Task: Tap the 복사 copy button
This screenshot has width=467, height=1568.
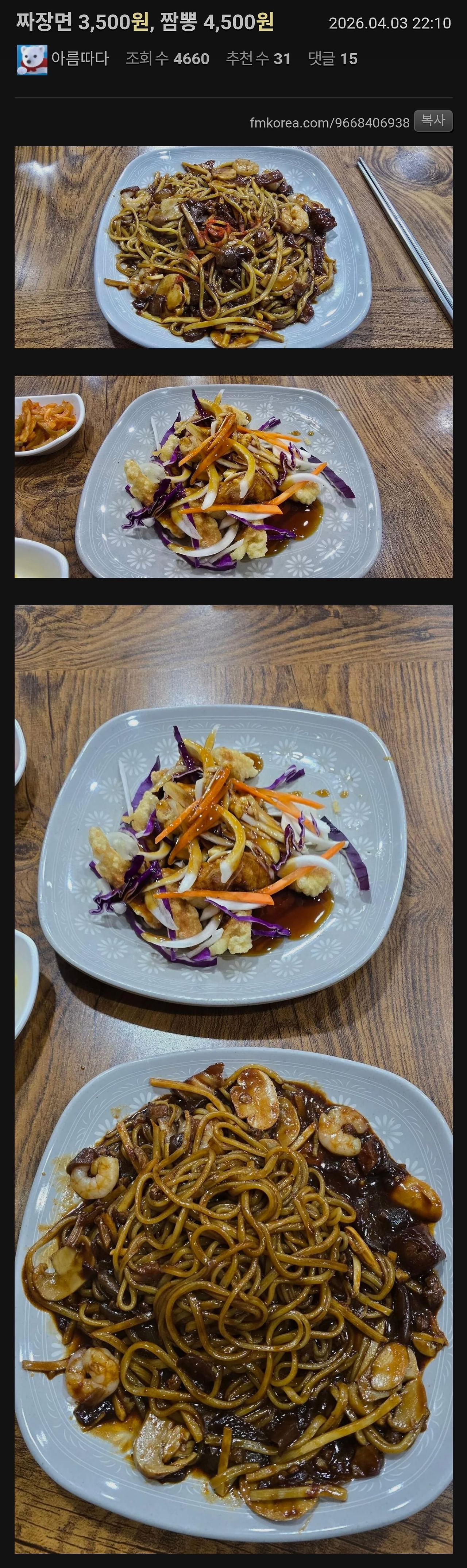Action: point(433,120)
